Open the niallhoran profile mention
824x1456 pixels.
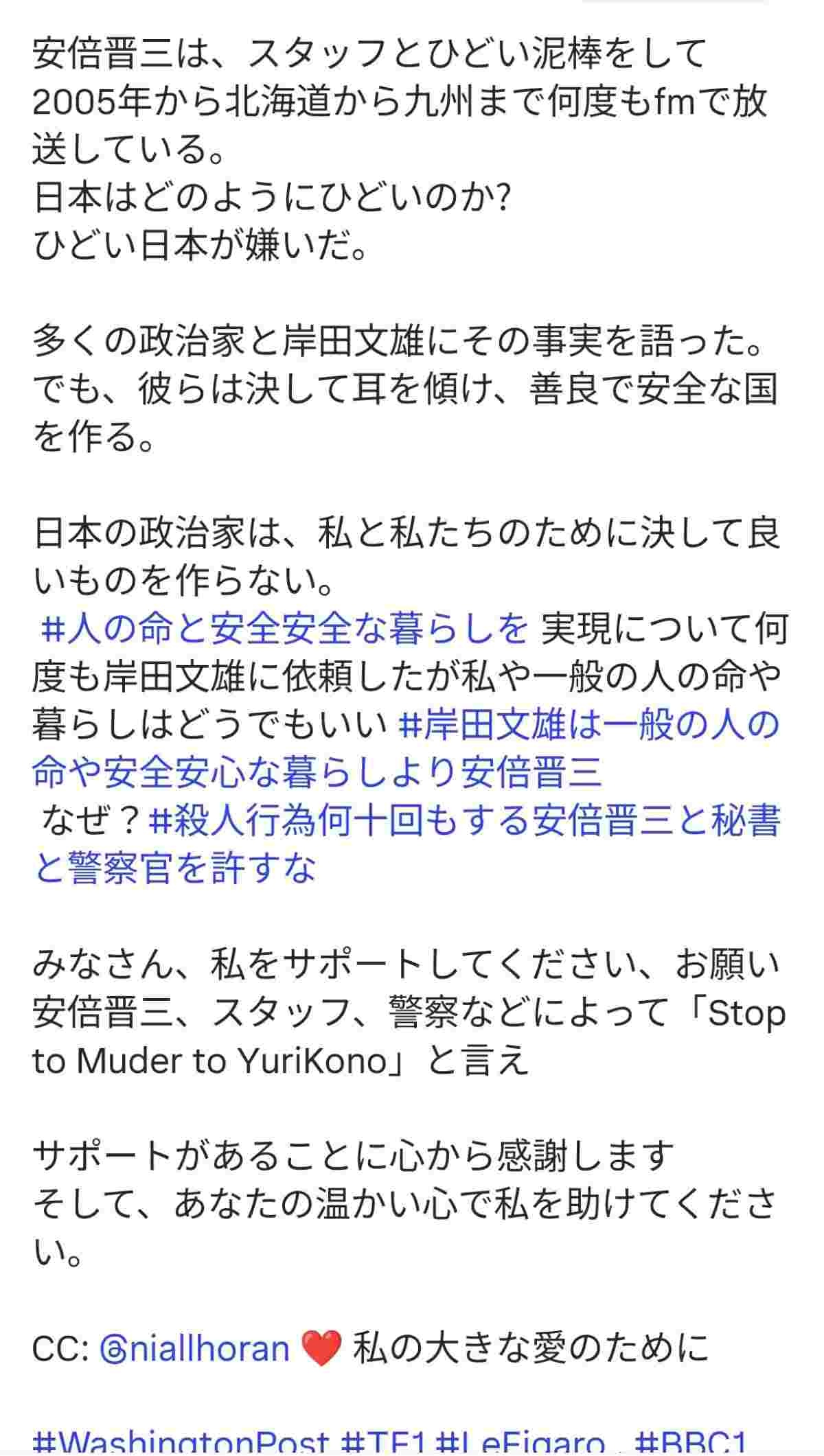pyautogui.click(x=196, y=1348)
